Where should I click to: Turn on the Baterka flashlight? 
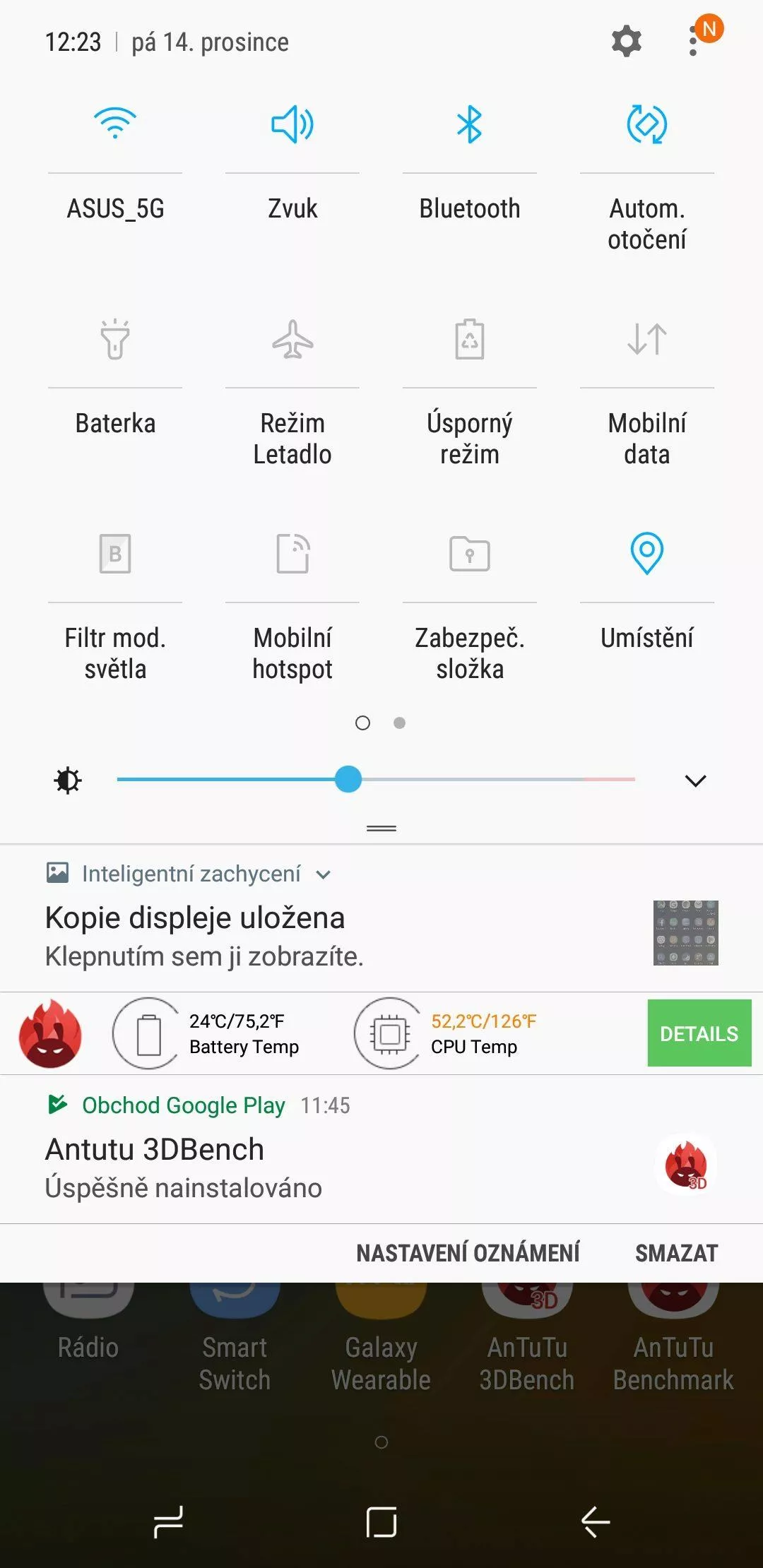pyautogui.click(x=115, y=339)
